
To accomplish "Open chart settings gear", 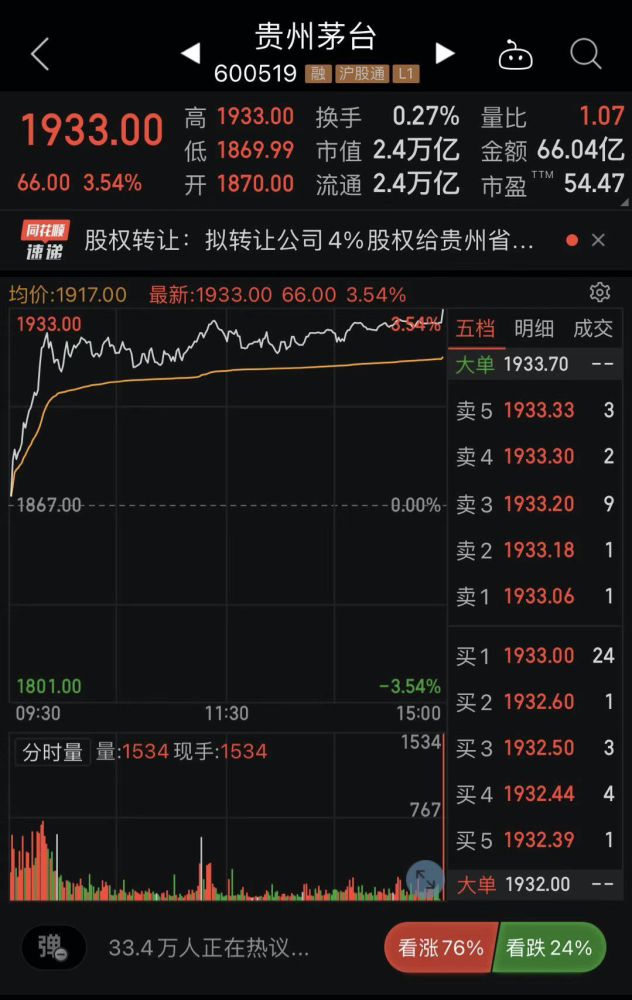I will [x=600, y=292].
